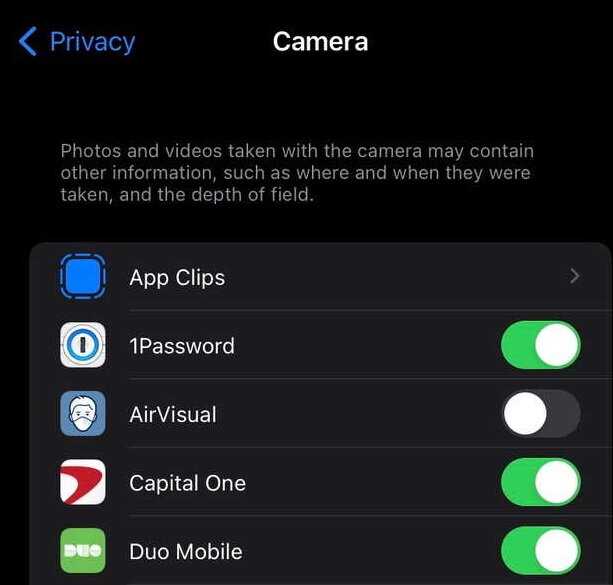Turn off Capital One camera access
This screenshot has height=585, width=613.
[x=540, y=483]
